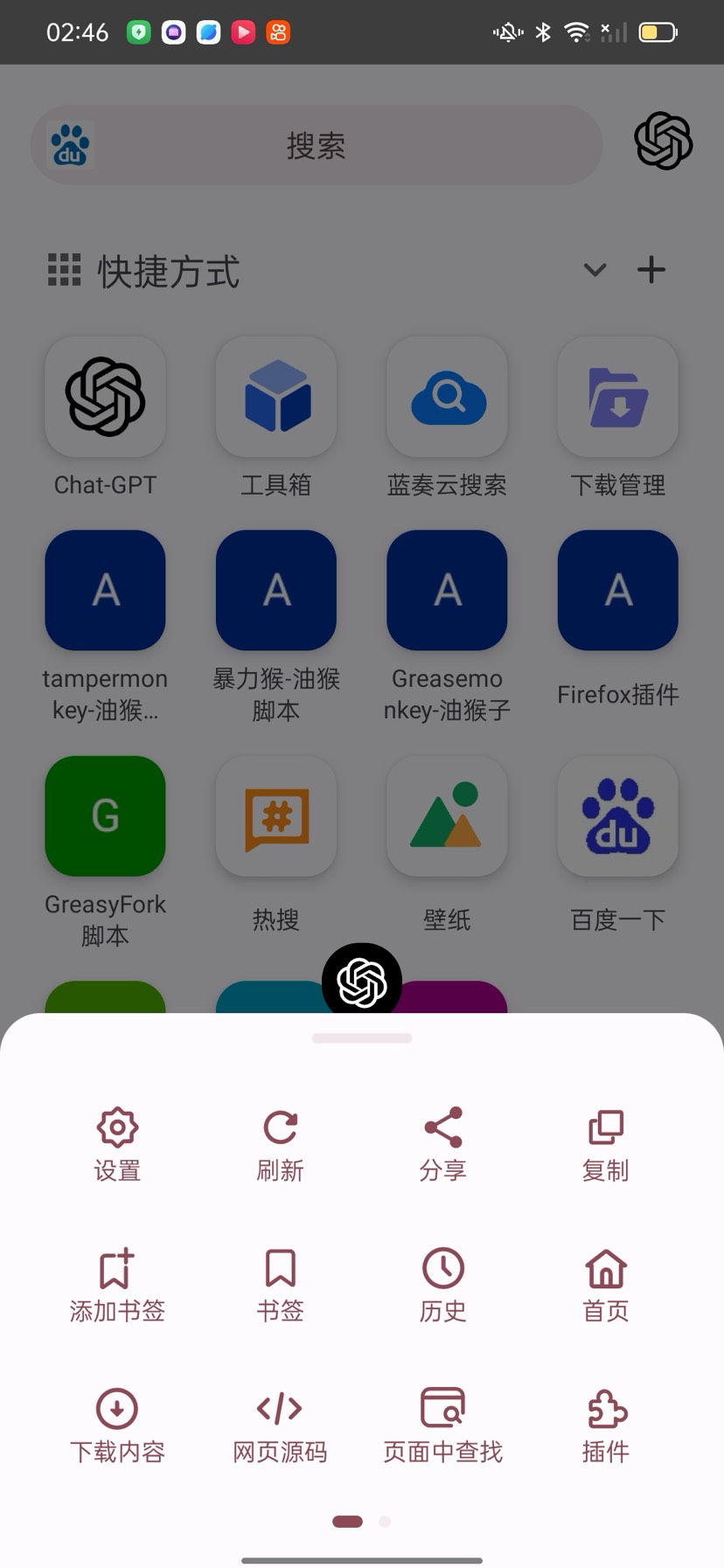
Task: Tap the bottom sheet drag handle
Action: coord(362,1038)
